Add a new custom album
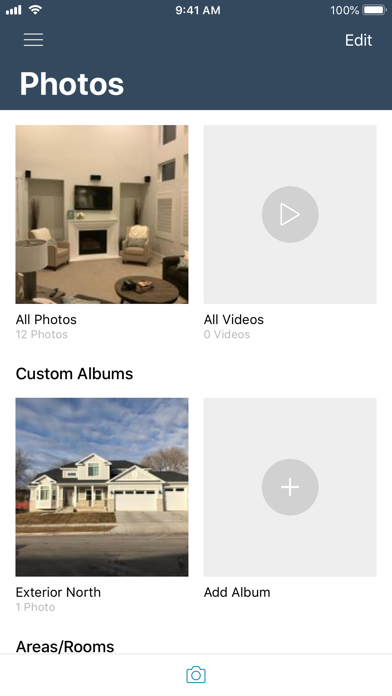Image resolution: width=392 pixels, height=696 pixels. pos(290,487)
